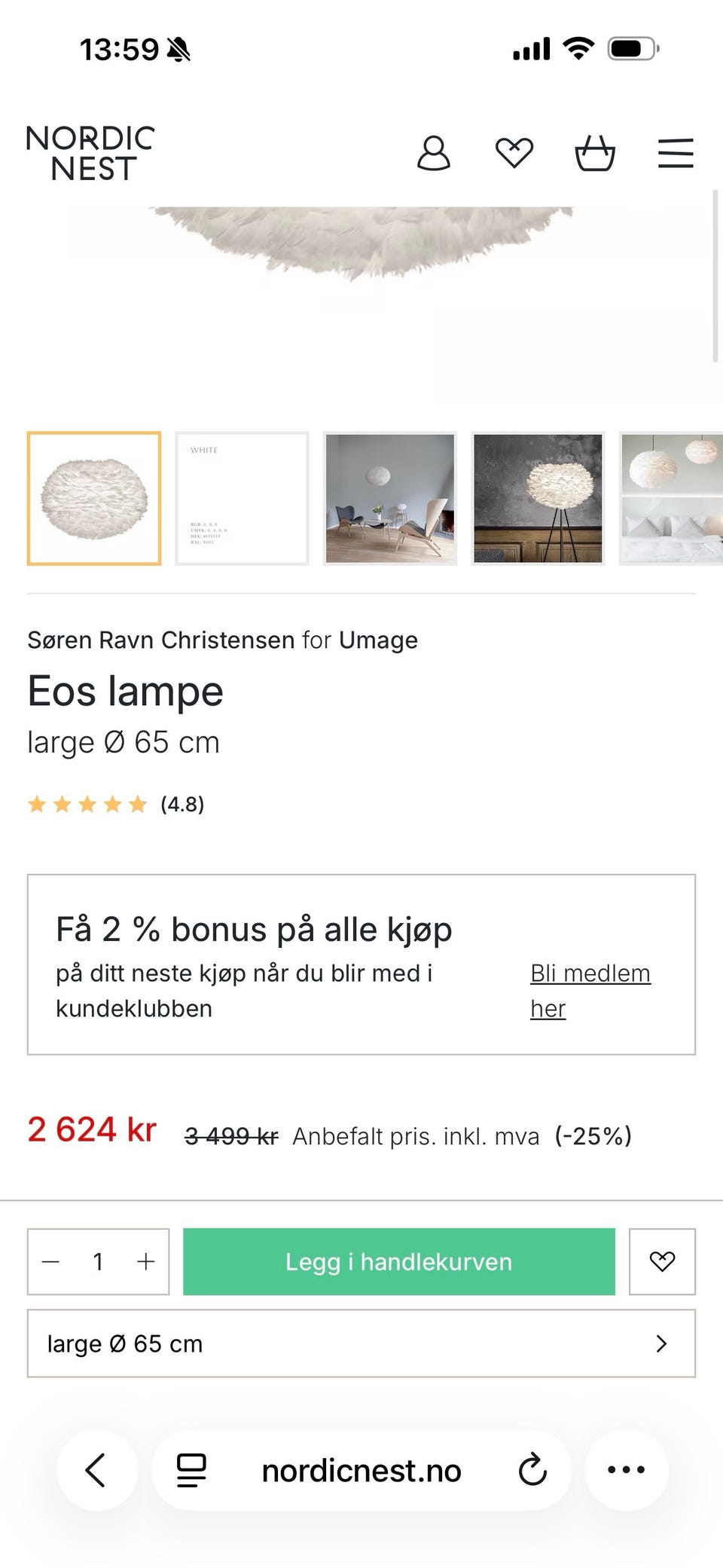723x1568 pixels.
Task: View the bedroom lamps thumbnail
Action: [x=671, y=498]
